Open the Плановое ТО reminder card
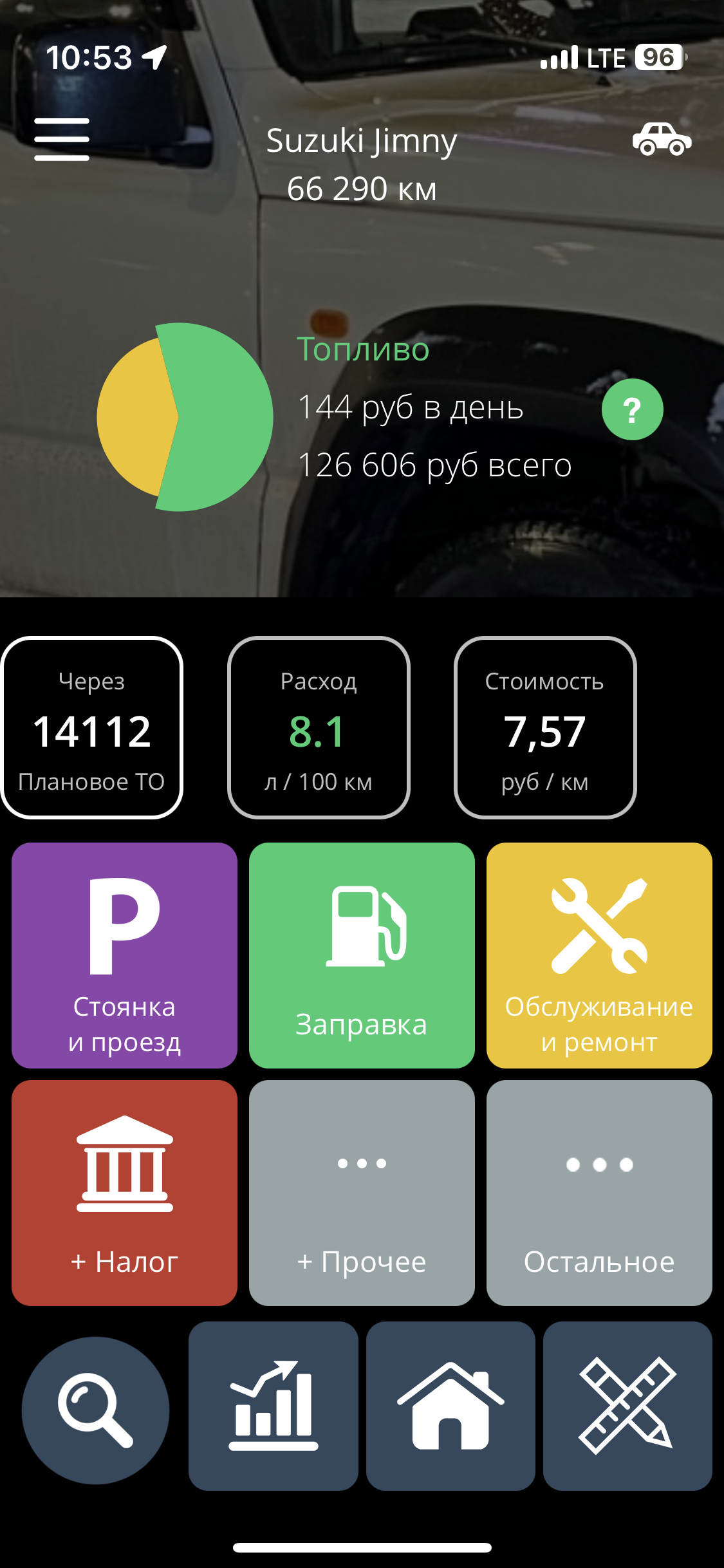Viewport: 724px width, 1568px height. tap(92, 728)
